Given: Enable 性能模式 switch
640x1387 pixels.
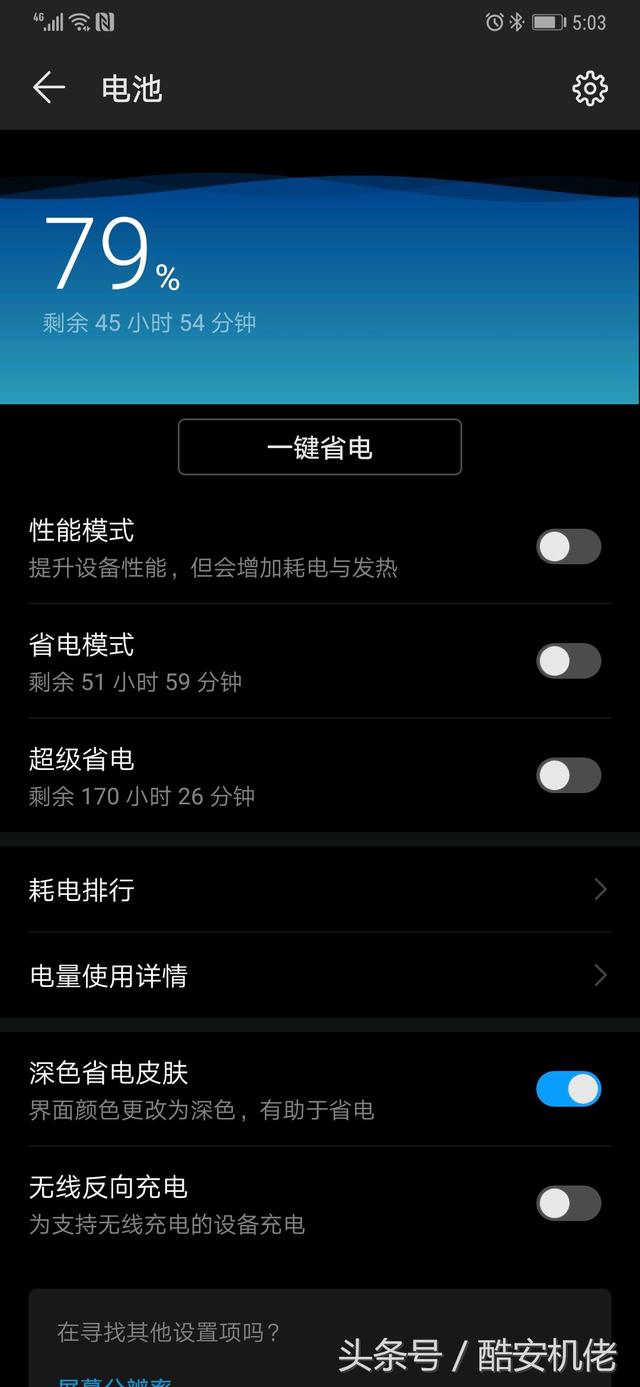Looking at the screenshot, I should [x=569, y=547].
